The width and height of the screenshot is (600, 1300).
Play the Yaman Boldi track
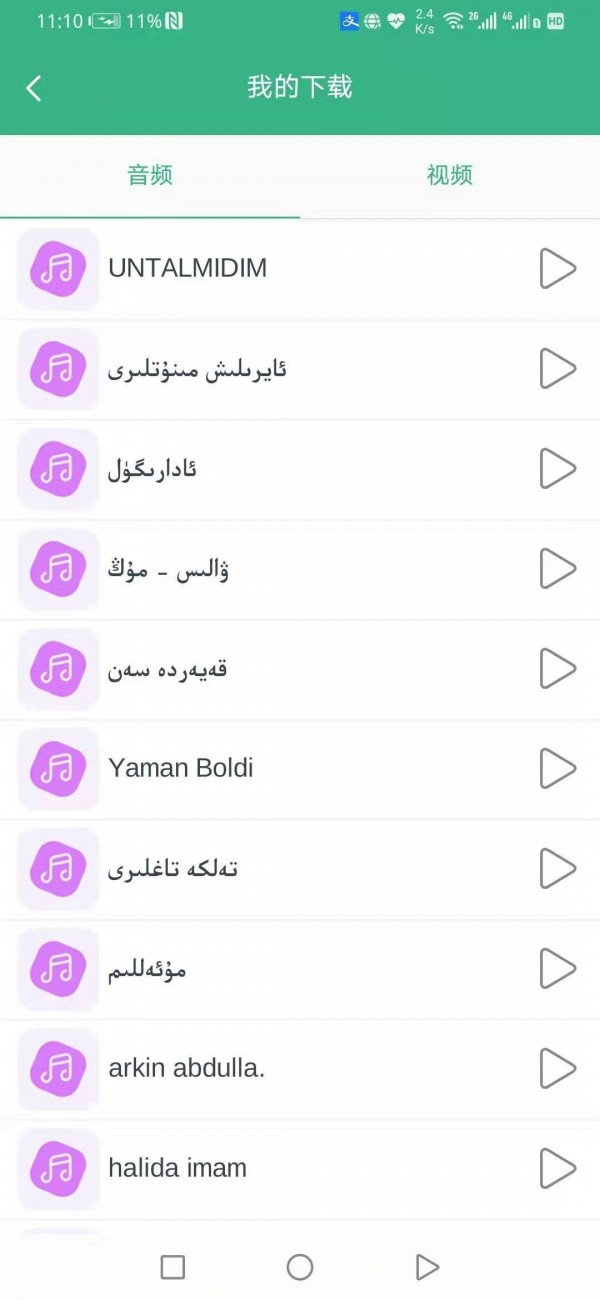click(x=557, y=768)
